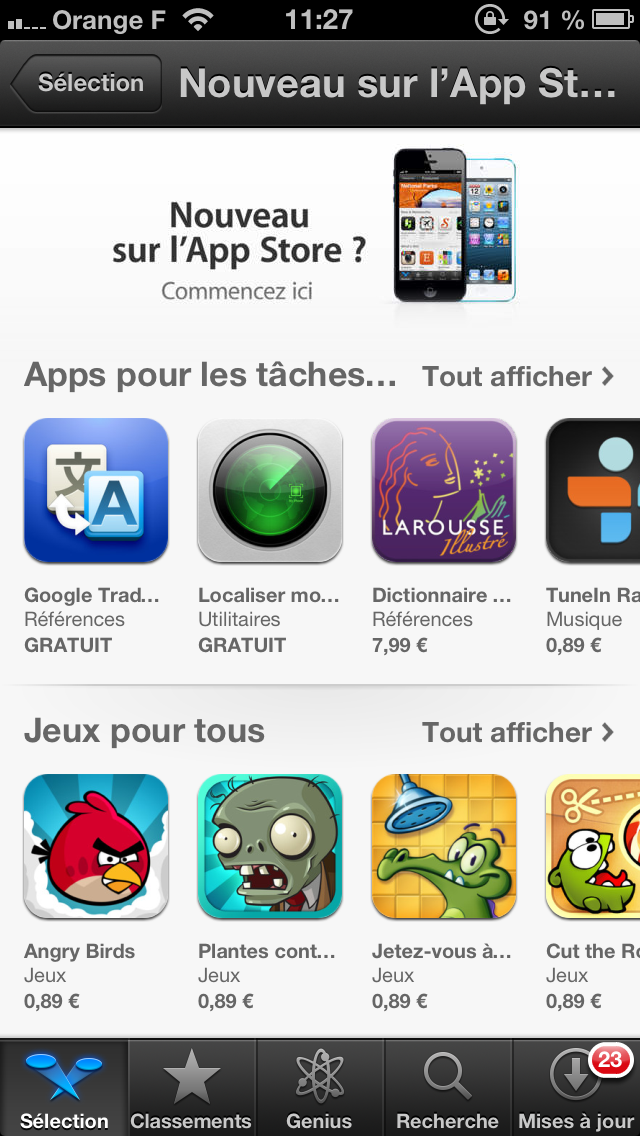Viewport: 640px width, 1136px height.
Task: Show all apps pour les tâches
Action: (x=518, y=377)
